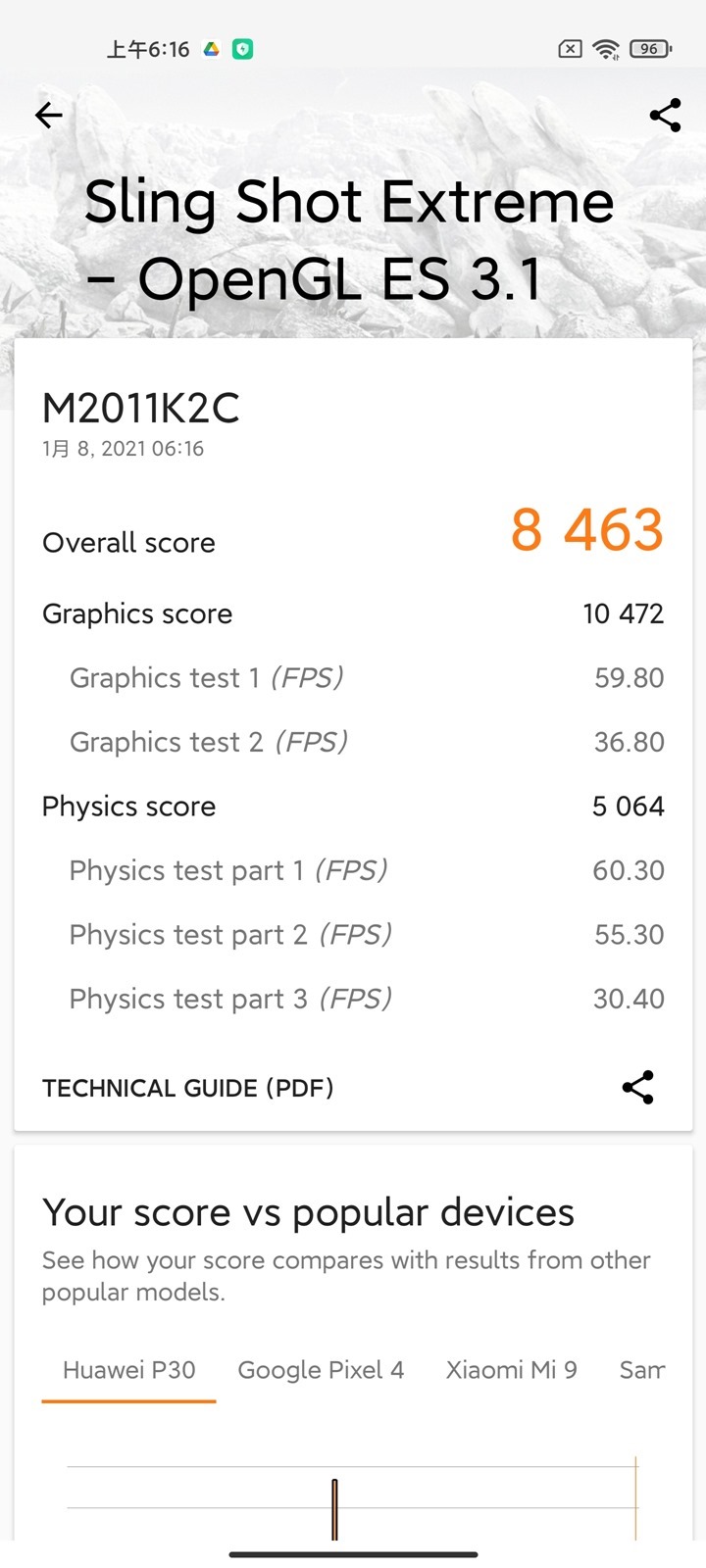
Task: Open the Technical Guide (PDF)
Action: click(188, 1088)
